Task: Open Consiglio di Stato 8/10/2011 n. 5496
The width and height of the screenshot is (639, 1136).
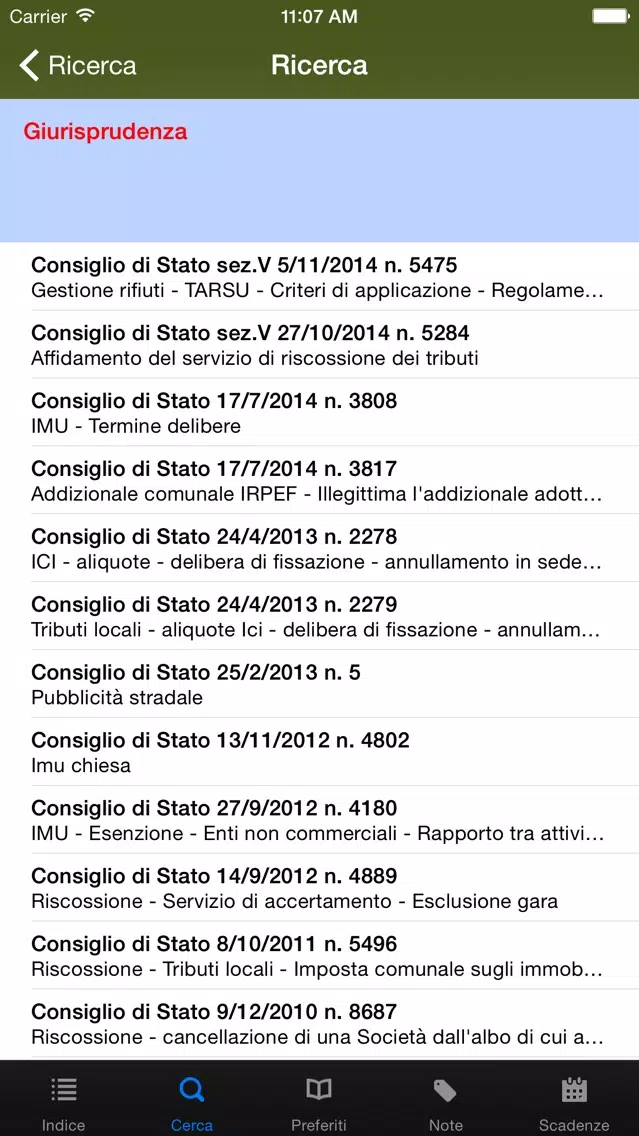Action: pyautogui.click(x=320, y=956)
